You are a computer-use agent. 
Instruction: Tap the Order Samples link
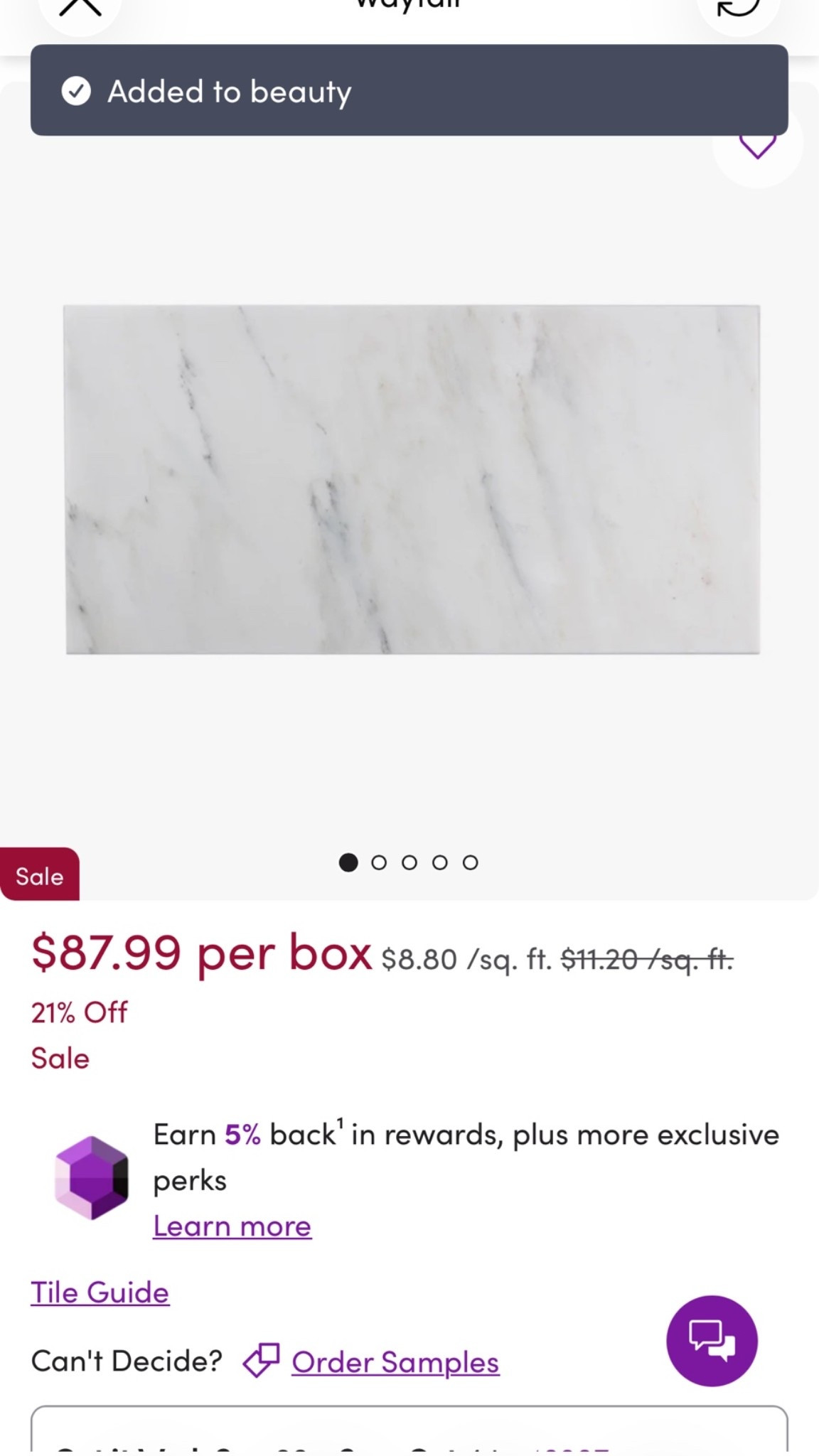[x=395, y=1362]
